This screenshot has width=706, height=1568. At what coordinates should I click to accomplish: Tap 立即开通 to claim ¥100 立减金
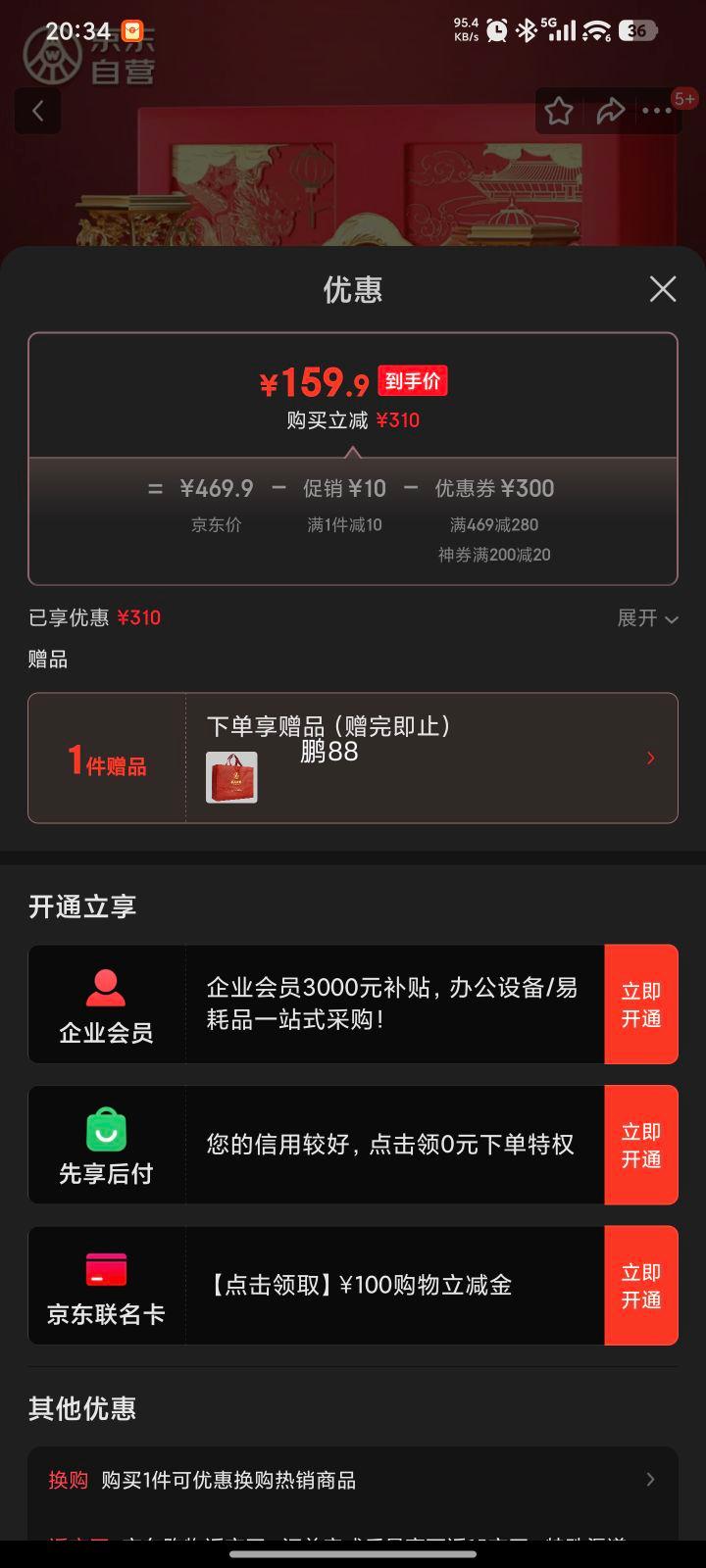pos(640,1286)
